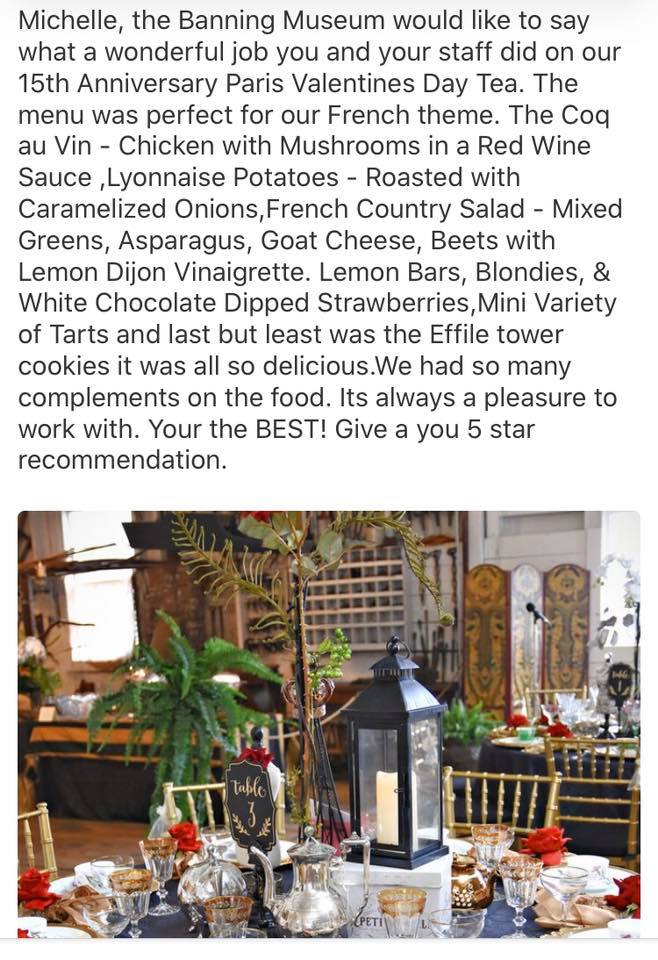Open the Valentines Day Tea table photo
This screenshot has height=960, width=658.
329,724
